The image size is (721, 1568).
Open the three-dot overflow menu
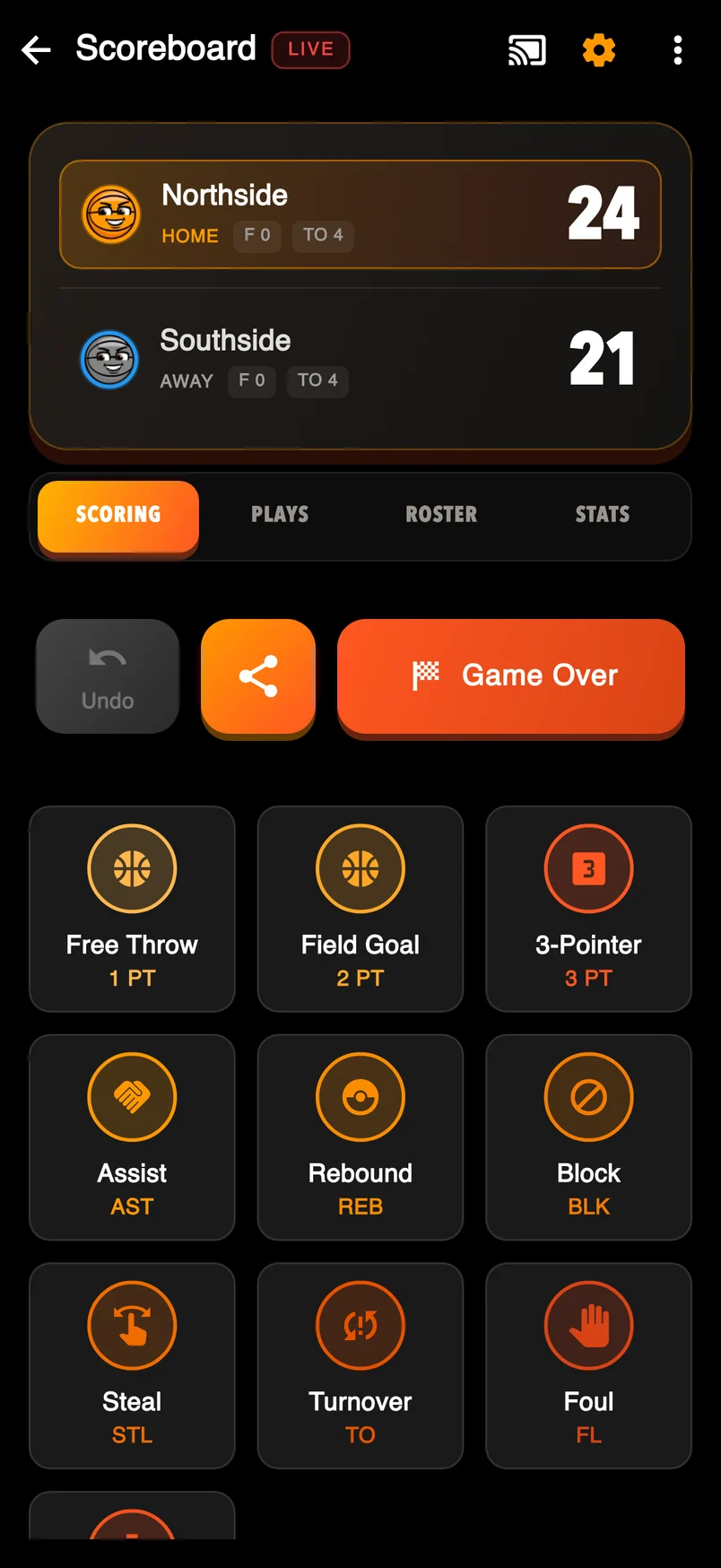pyautogui.click(x=678, y=50)
